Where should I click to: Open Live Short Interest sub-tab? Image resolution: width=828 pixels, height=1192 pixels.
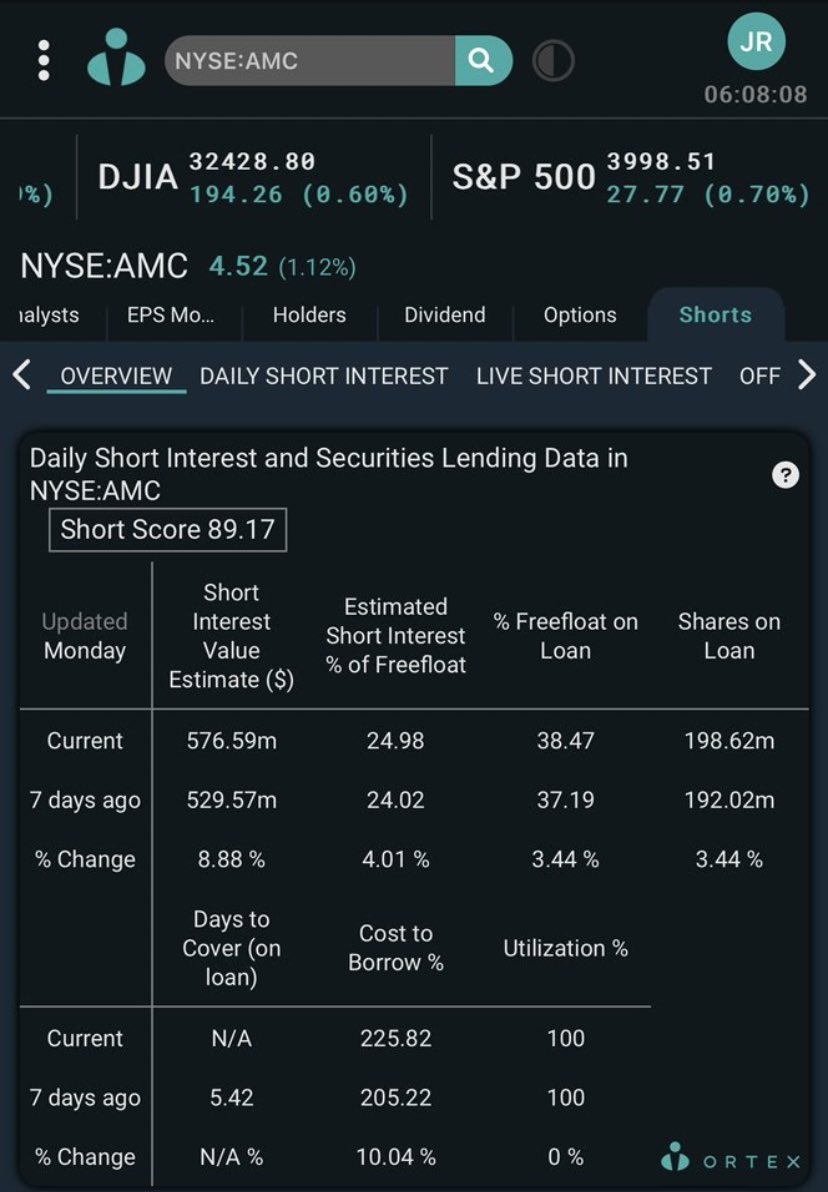coord(594,376)
